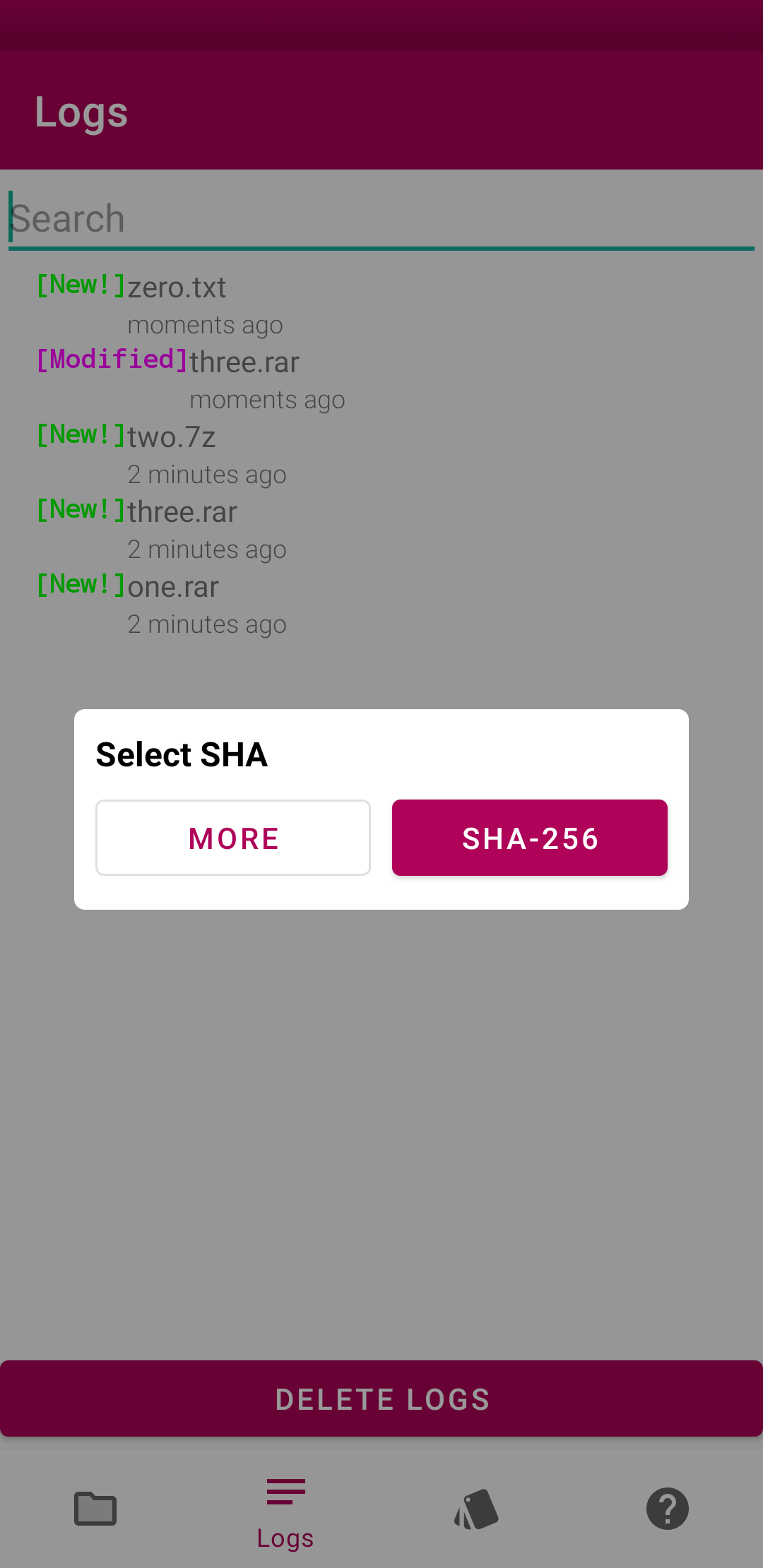Tap the Search field
Image resolution: width=763 pixels, height=1568 pixels.
(x=381, y=219)
